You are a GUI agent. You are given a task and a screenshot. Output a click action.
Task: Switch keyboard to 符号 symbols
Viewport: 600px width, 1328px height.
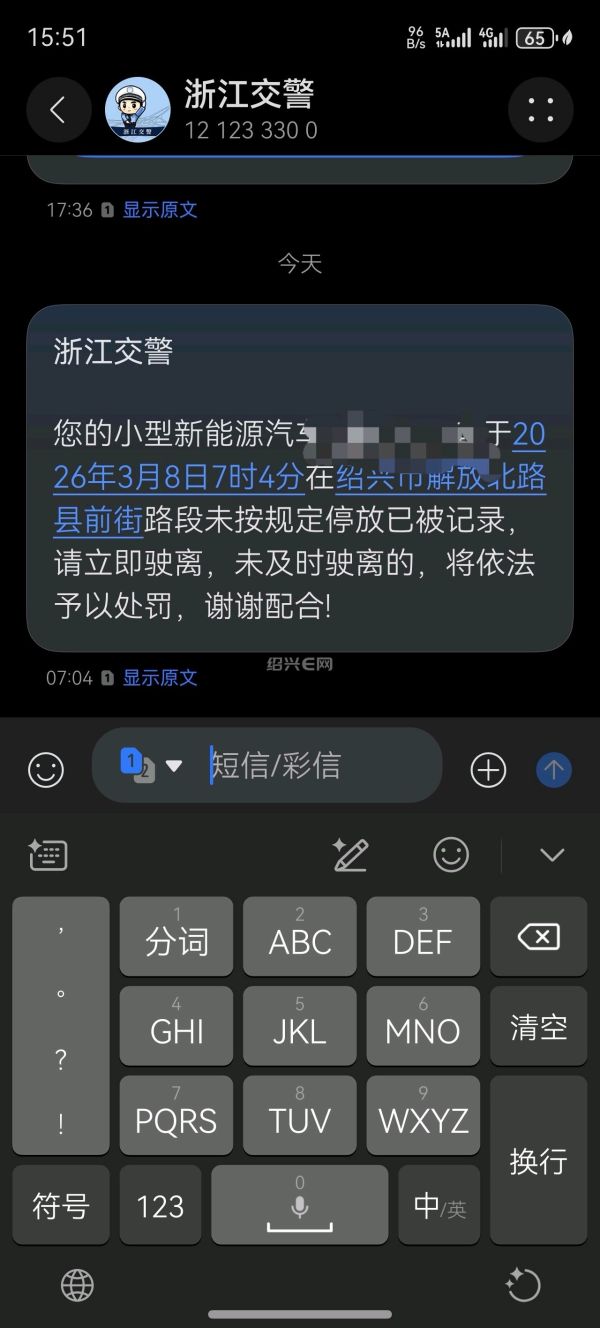click(x=61, y=1205)
